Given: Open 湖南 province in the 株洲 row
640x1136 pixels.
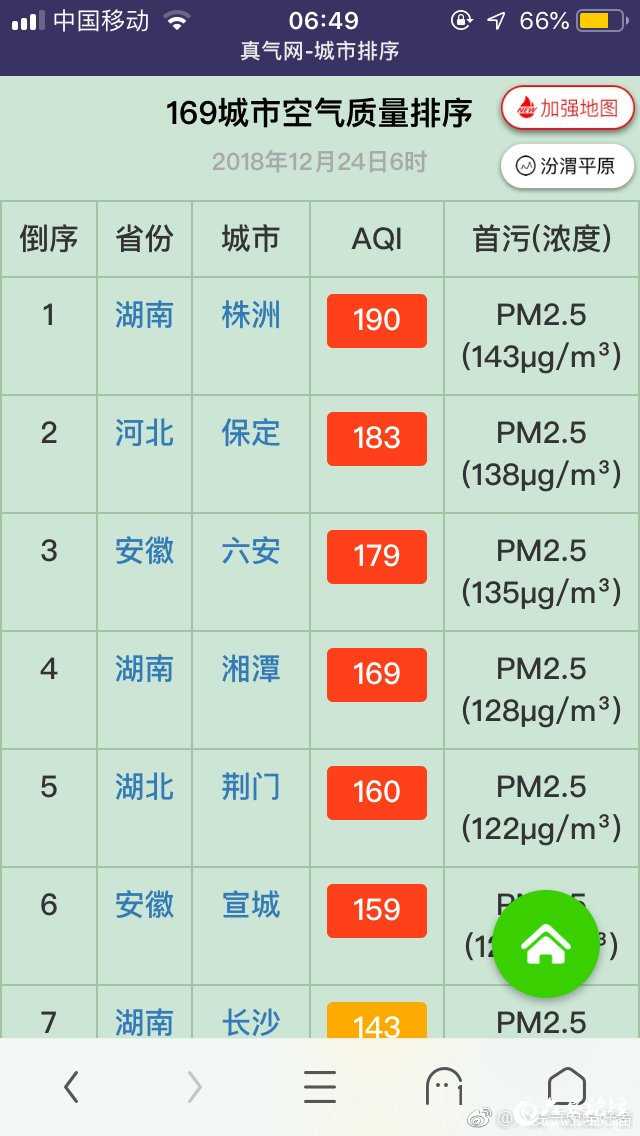Looking at the screenshot, I should coord(144,316).
